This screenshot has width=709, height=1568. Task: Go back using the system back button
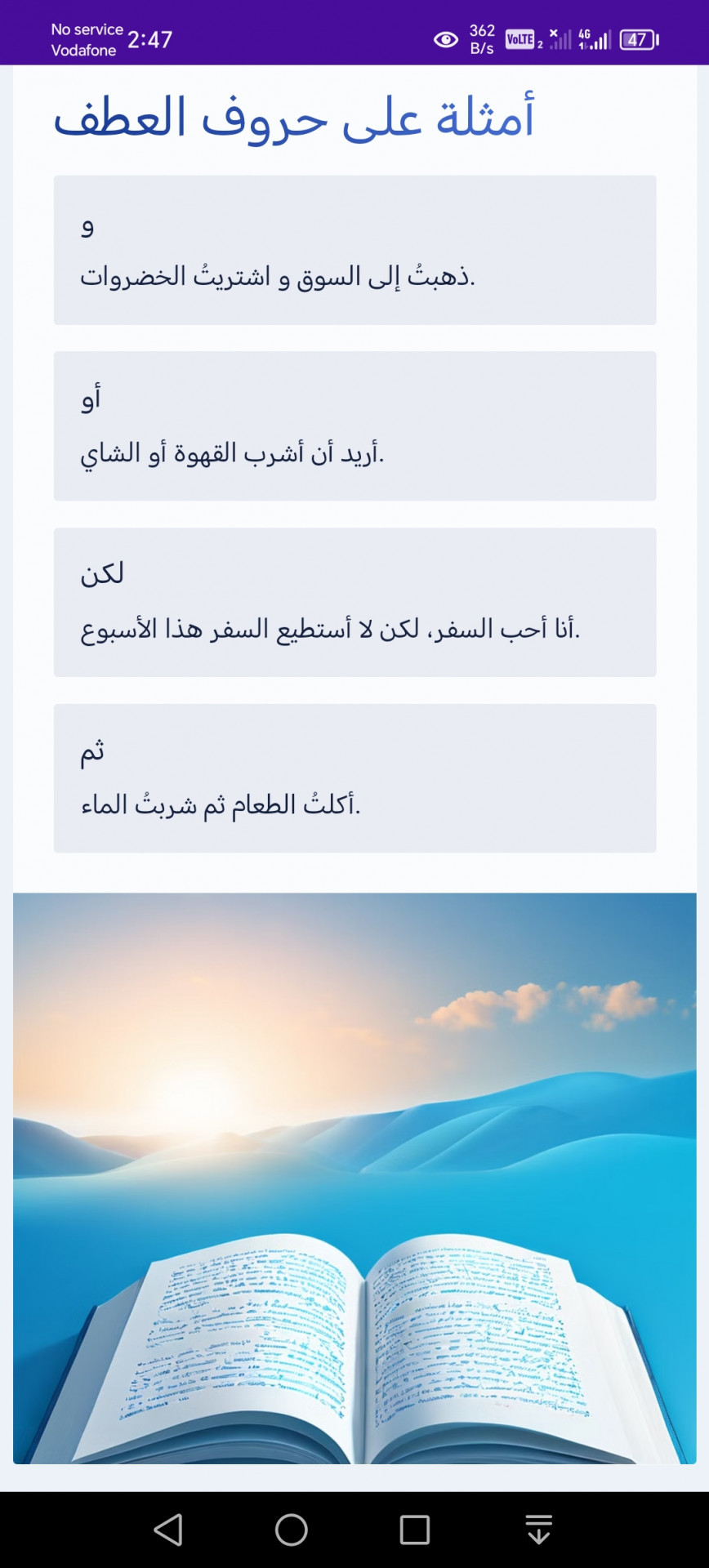(168, 1530)
